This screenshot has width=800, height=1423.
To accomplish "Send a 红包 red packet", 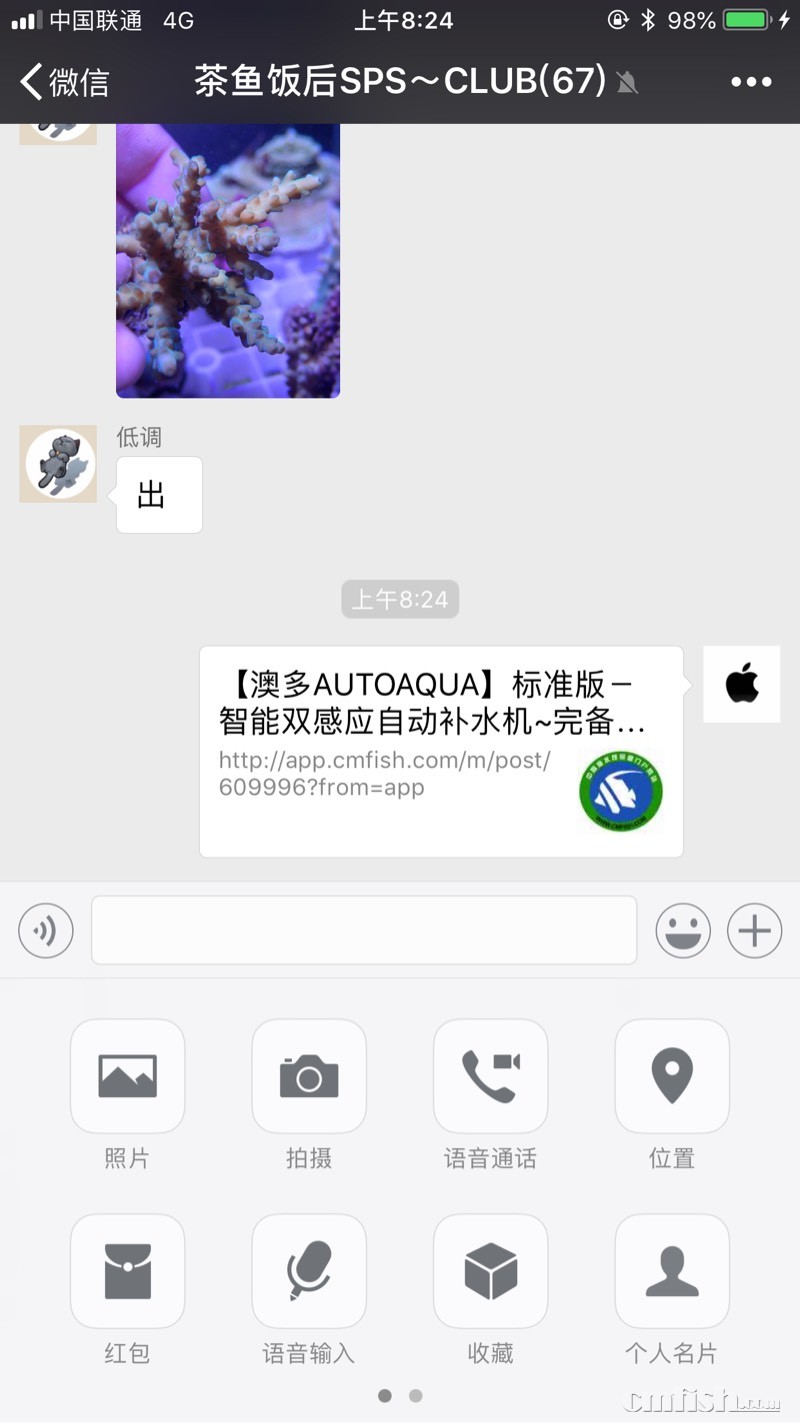I will click(127, 1271).
